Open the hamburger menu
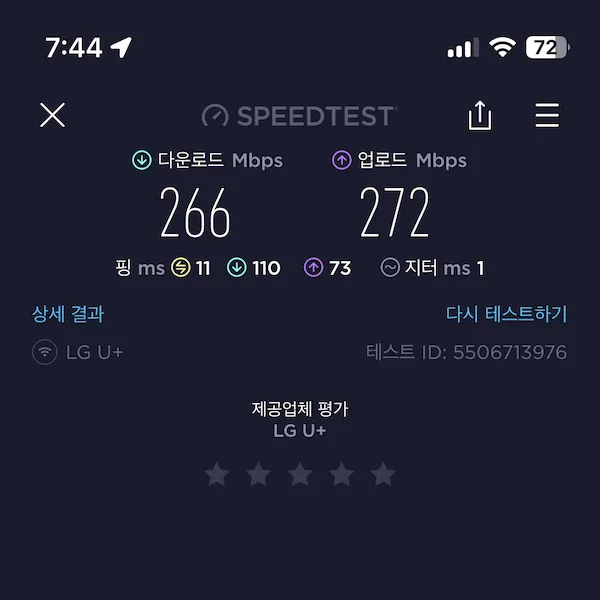The height and width of the screenshot is (600, 600). [x=547, y=115]
